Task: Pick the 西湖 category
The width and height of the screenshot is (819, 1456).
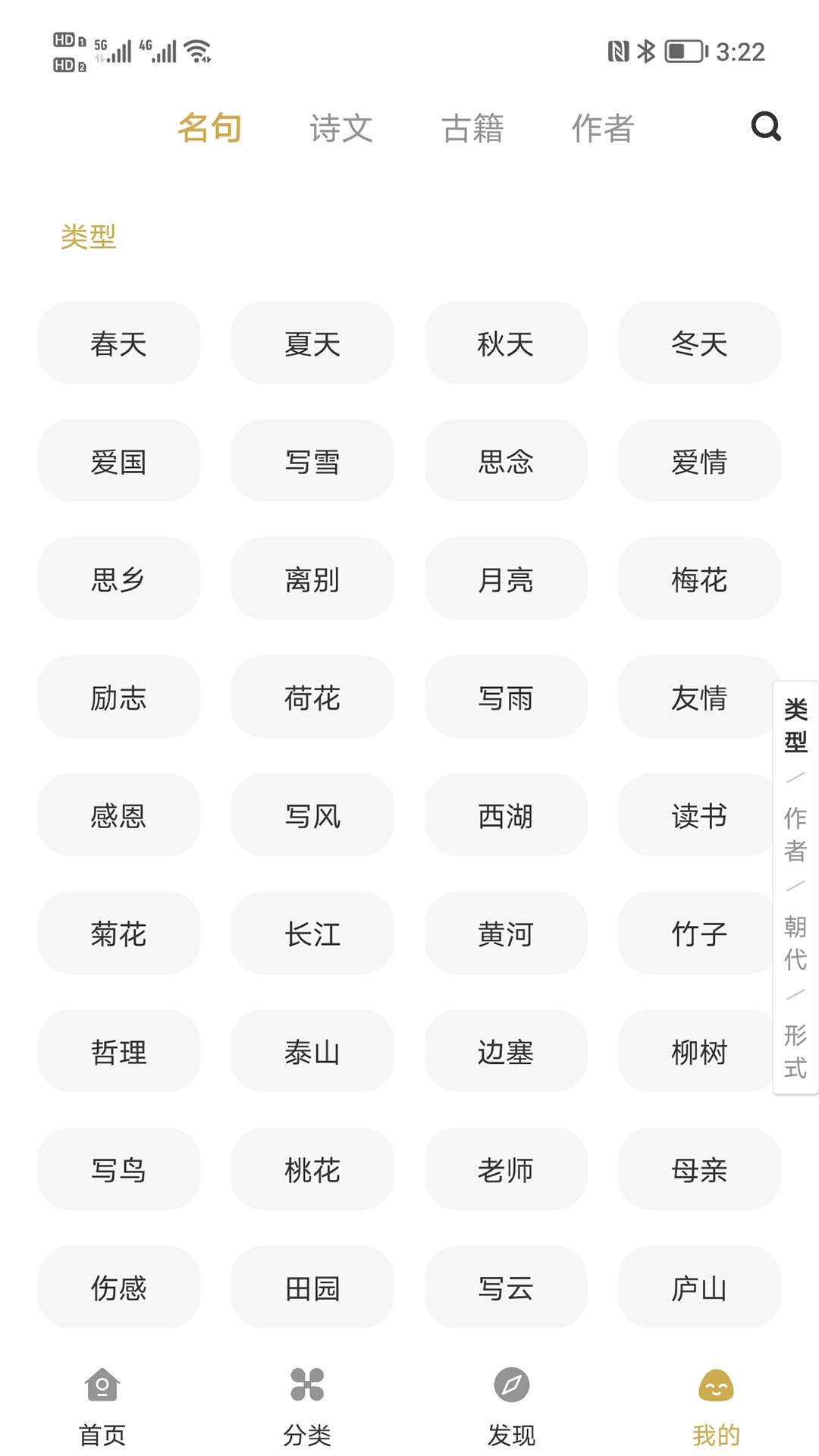Action: (x=506, y=815)
